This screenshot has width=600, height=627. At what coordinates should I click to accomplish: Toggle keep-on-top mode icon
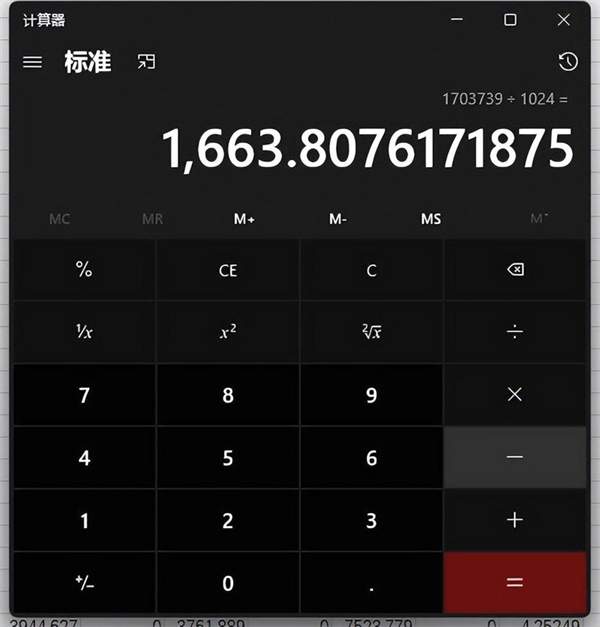pyautogui.click(x=147, y=62)
